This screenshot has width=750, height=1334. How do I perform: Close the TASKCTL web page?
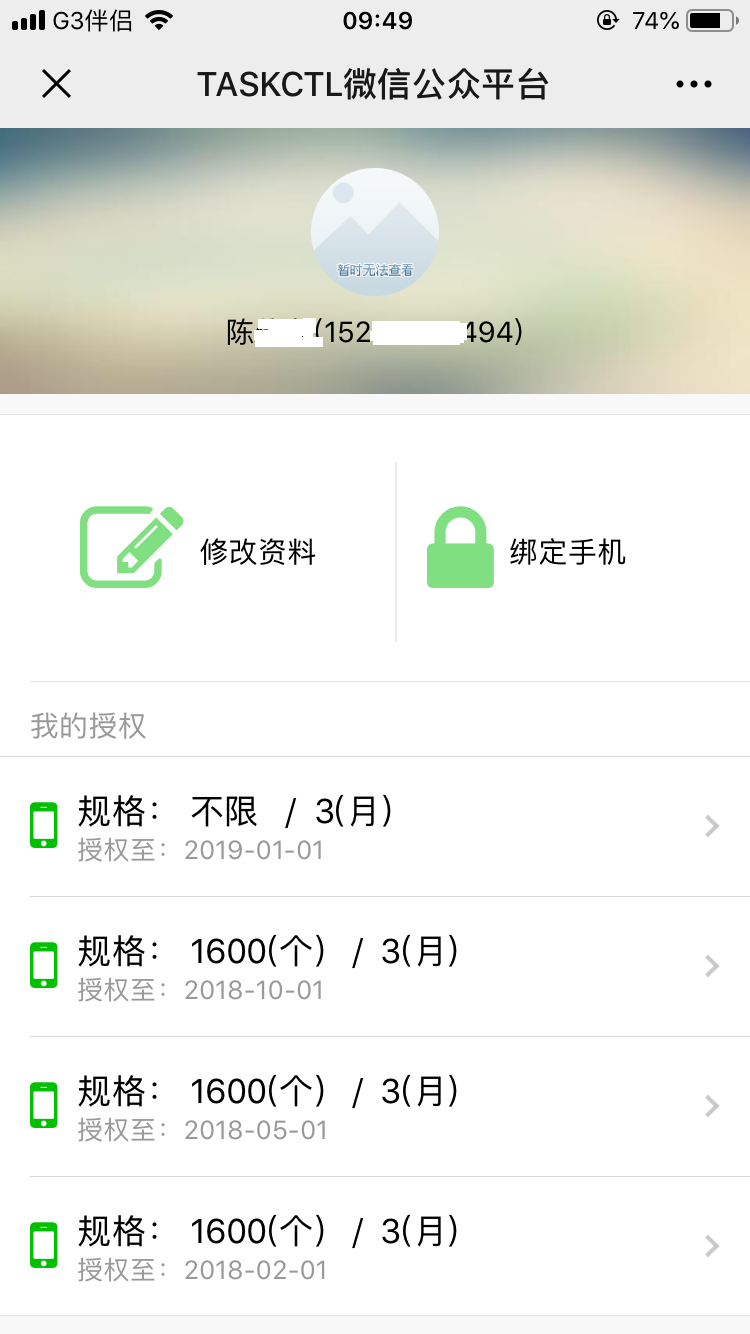[x=56, y=84]
